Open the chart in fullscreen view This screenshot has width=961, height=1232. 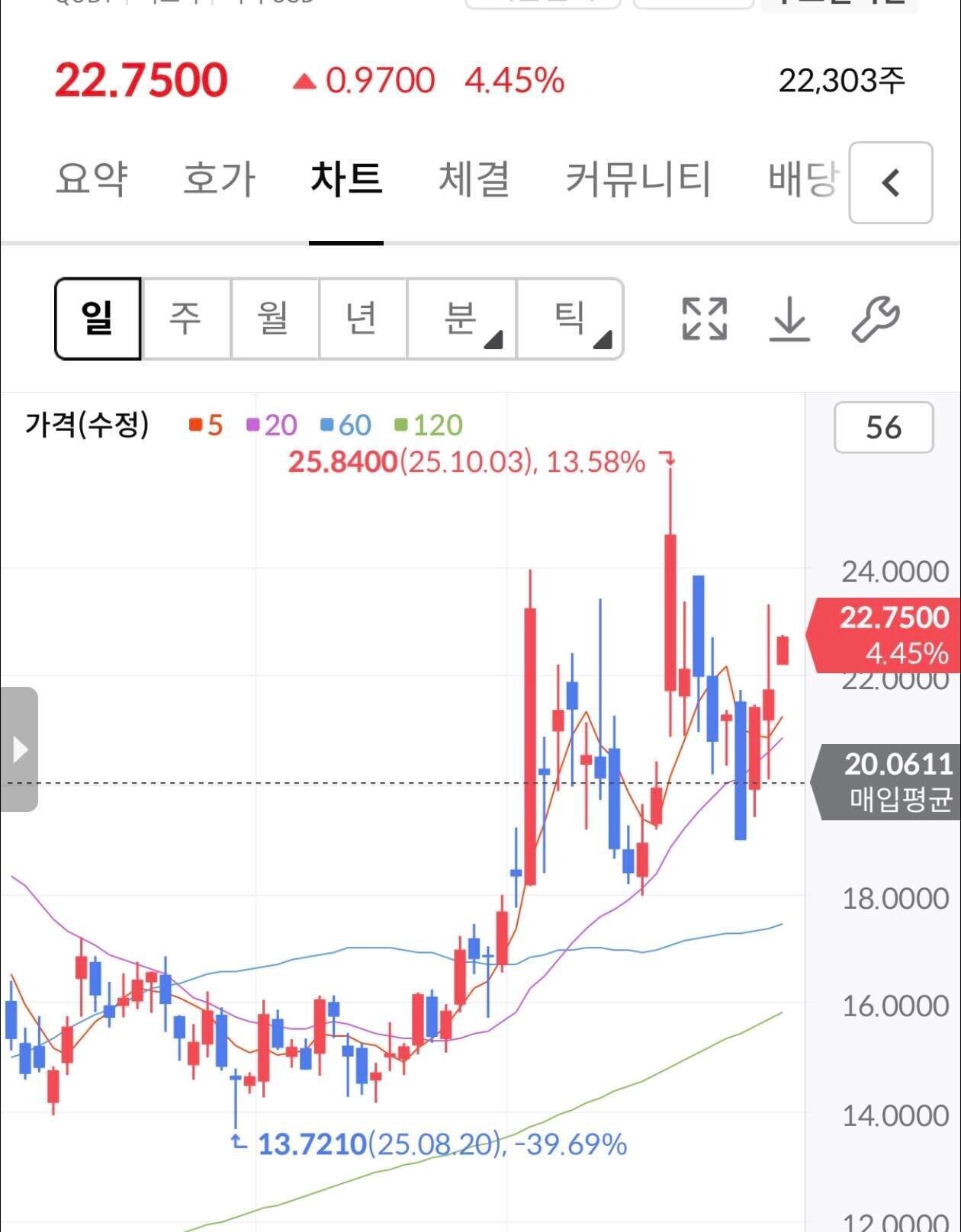(x=702, y=319)
